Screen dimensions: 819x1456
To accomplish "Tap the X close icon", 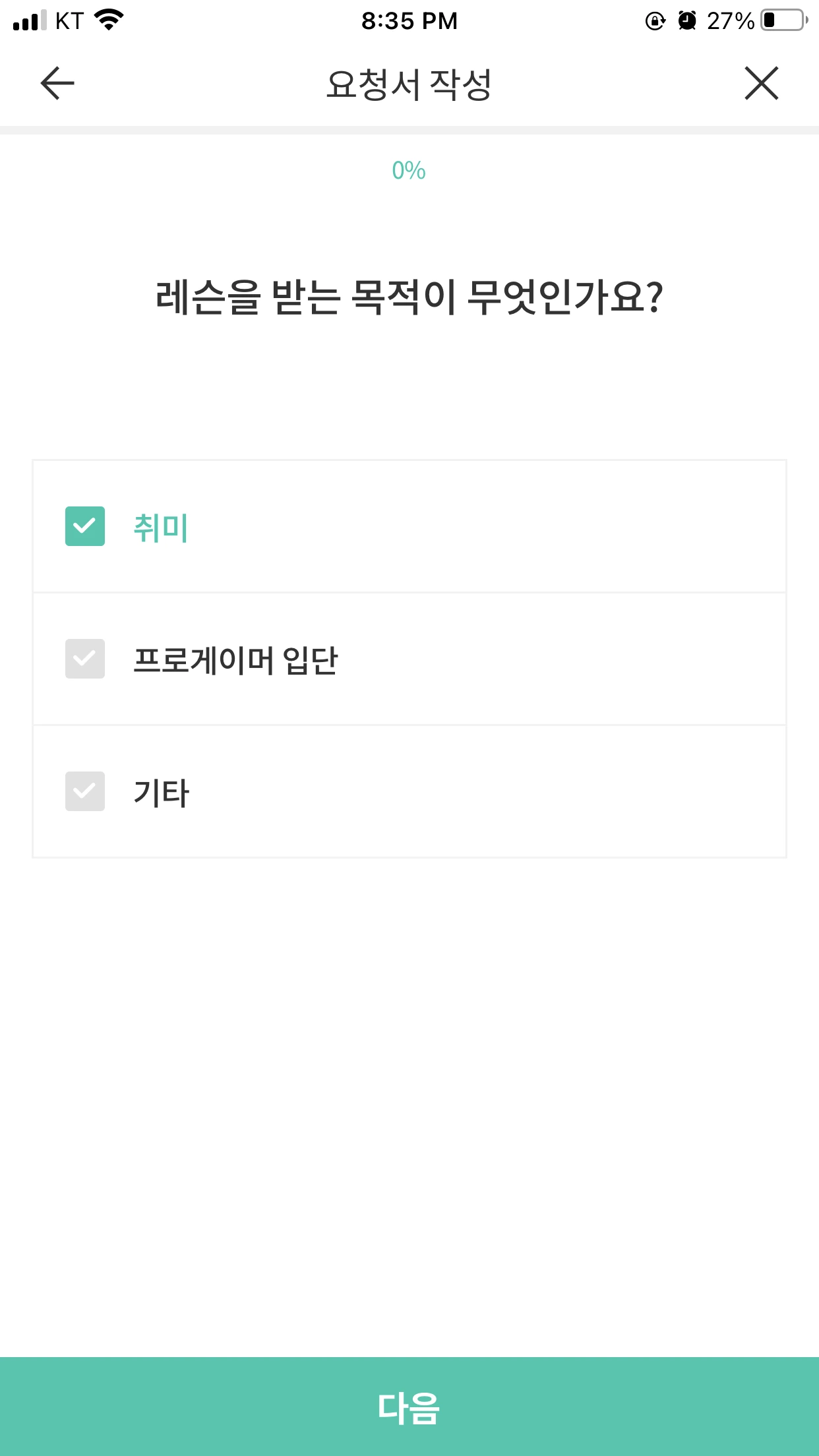I will (x=762, y=83).
